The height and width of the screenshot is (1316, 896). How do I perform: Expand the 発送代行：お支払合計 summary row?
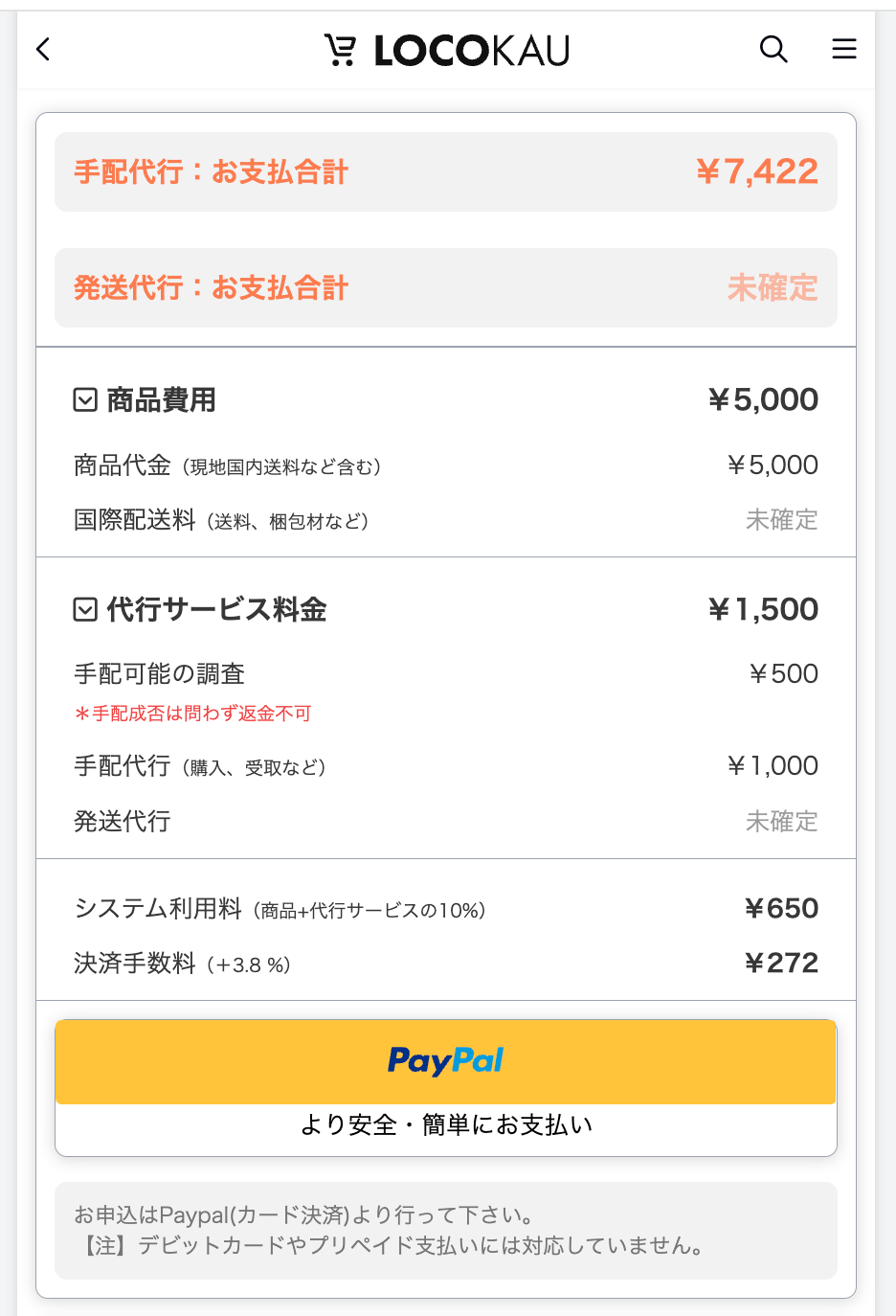[446, 287]
